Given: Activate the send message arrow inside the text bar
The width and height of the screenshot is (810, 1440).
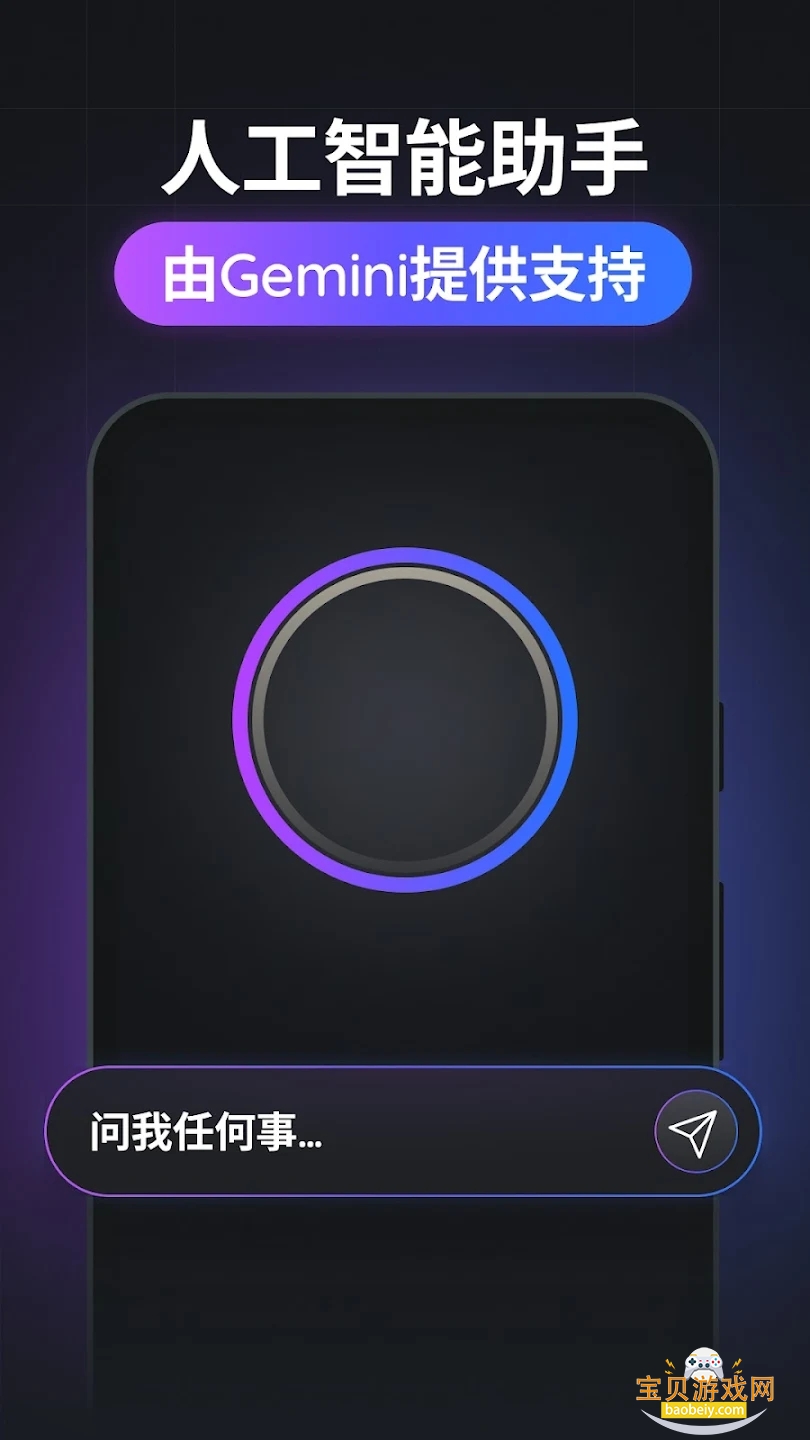Looking at the screenshot, I should point(694,1129).
